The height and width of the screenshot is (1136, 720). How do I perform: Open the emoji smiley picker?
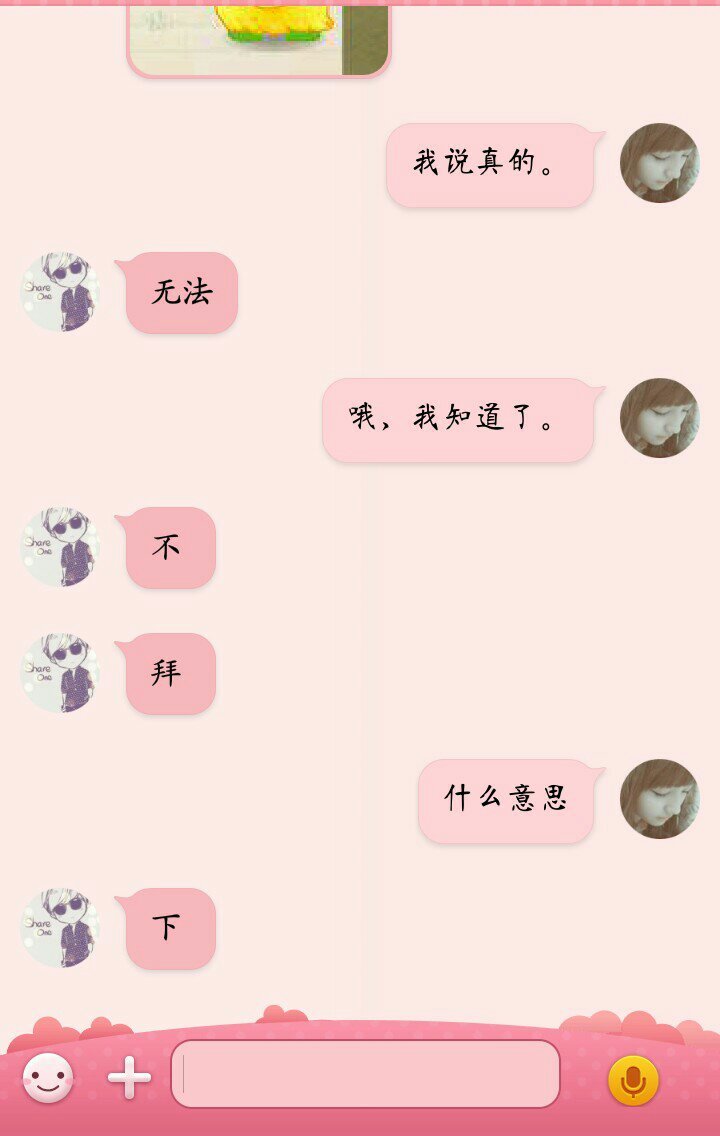[x=48, y=1078]
